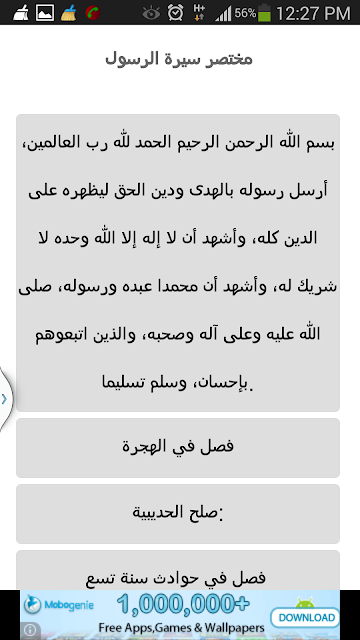
Task: Open the introduction card starting with بسم الله
Action: click(178, 263)
